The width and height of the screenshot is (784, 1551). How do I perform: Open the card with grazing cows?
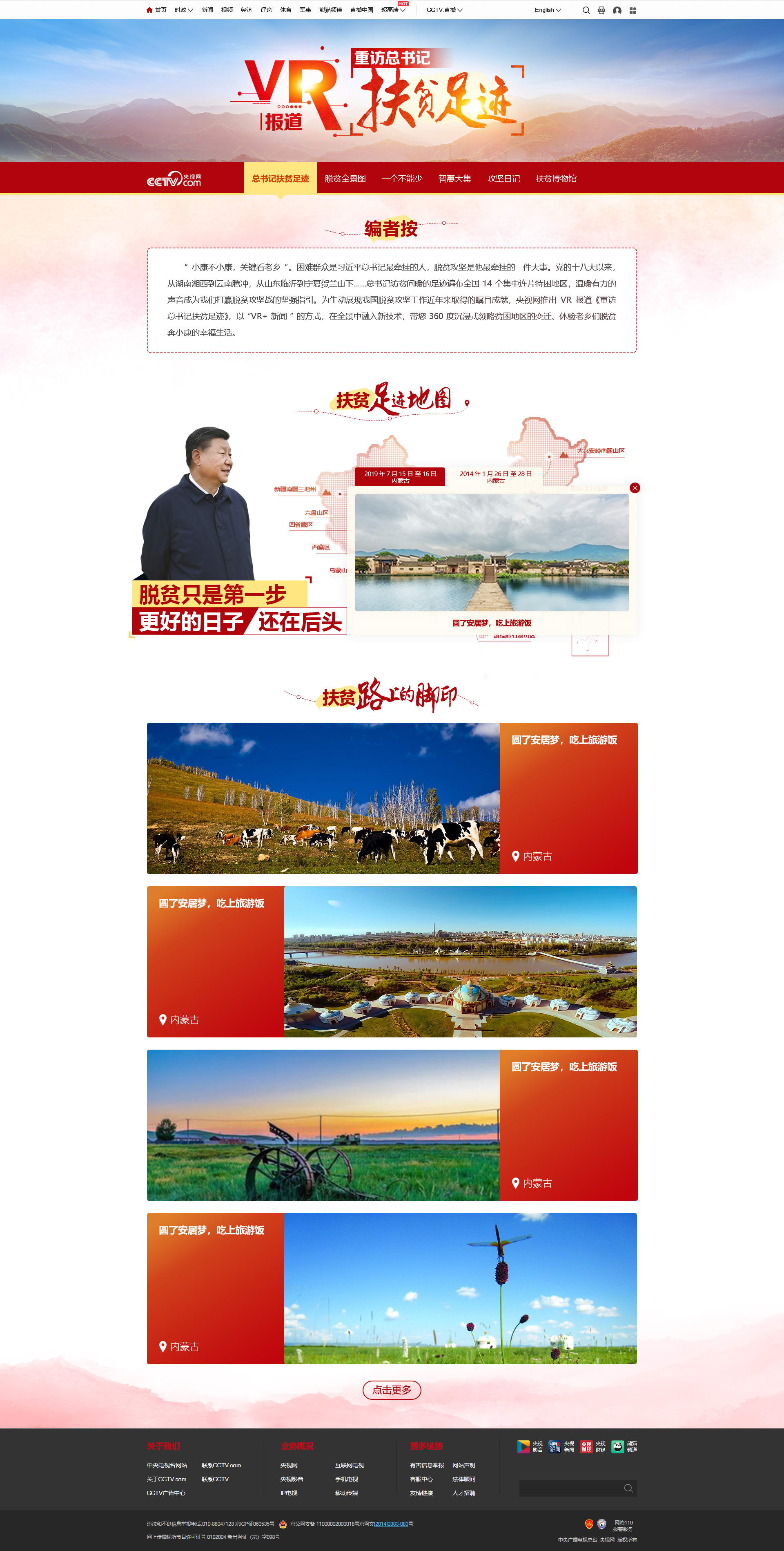pos(323,798)
